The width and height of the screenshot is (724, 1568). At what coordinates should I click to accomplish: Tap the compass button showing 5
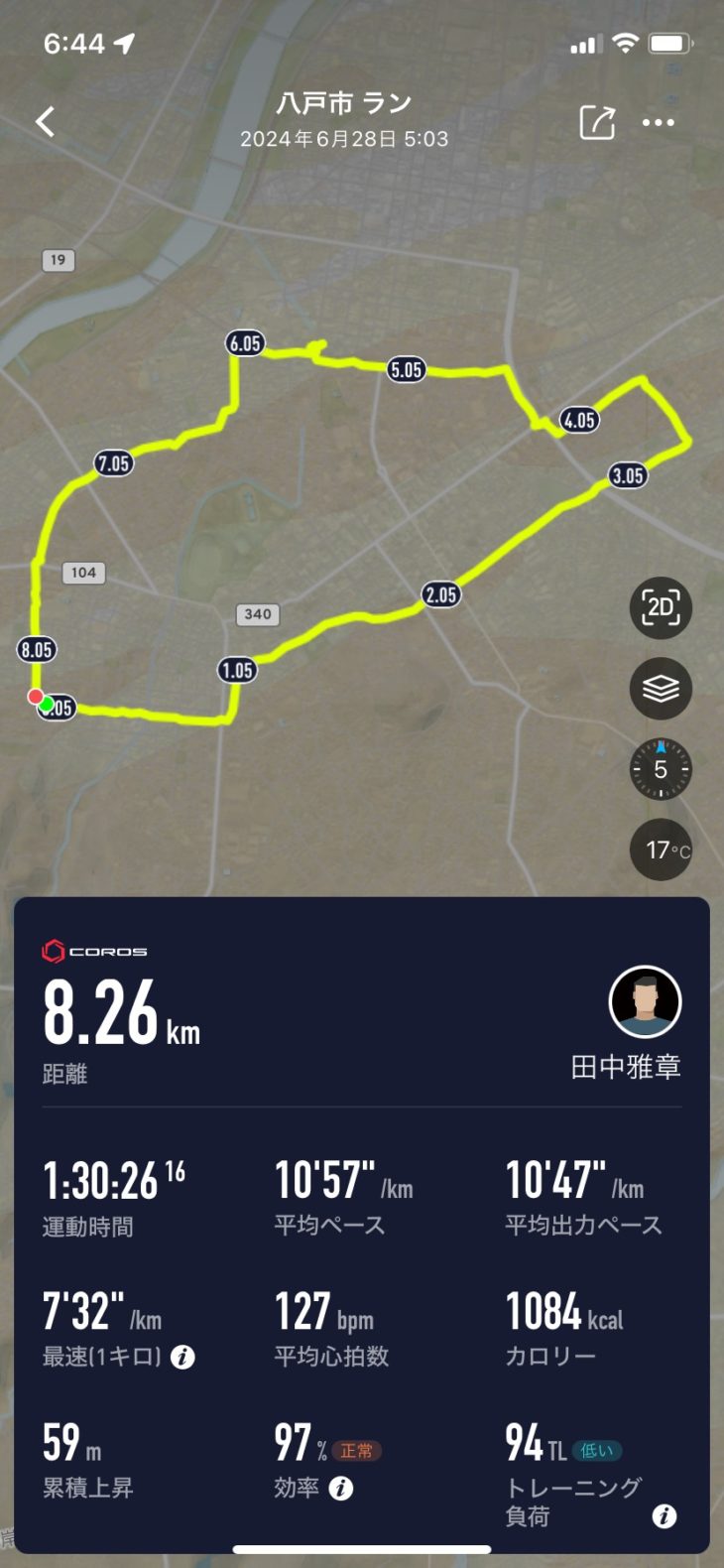[661, 769]
